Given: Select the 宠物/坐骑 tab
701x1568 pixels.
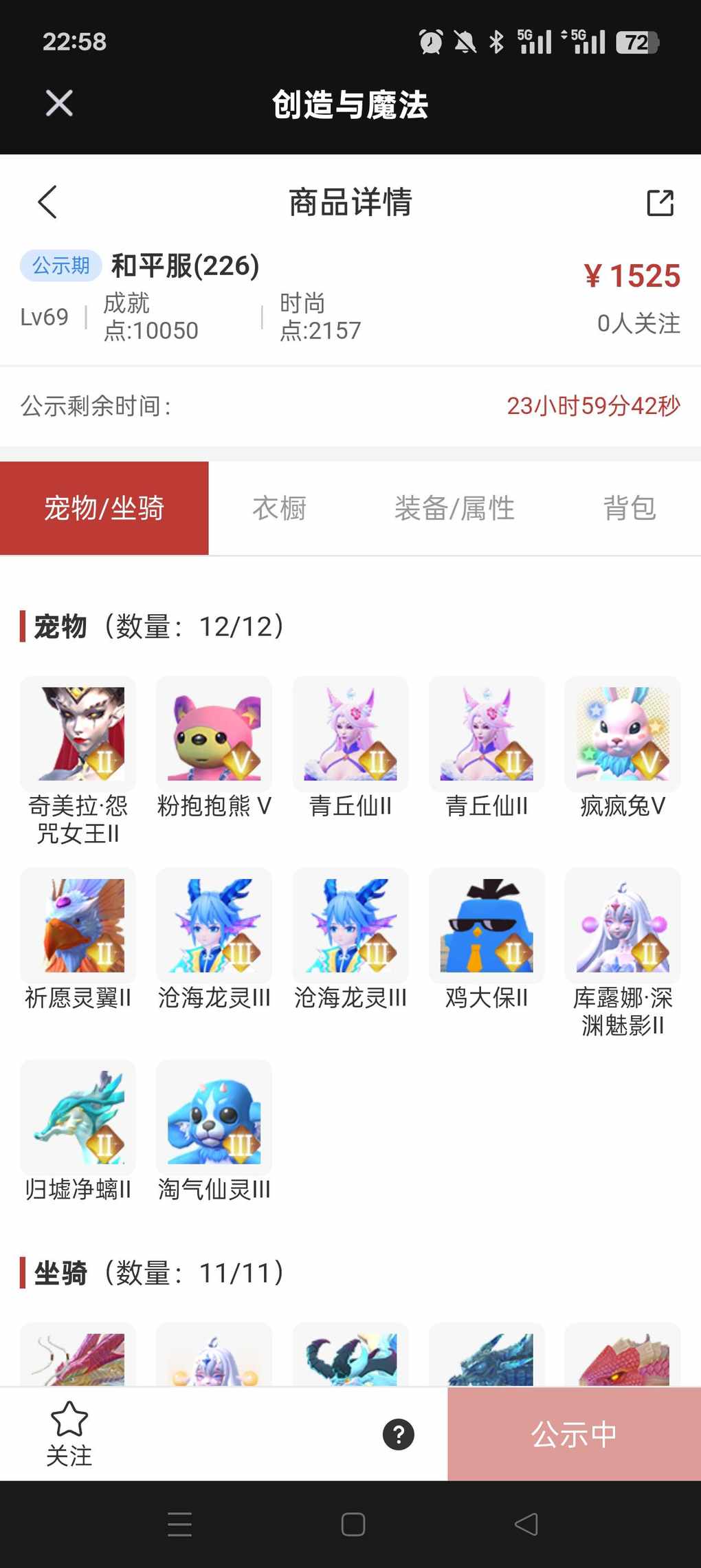Looking at the screenshot, I should click(x=104, y=508).
